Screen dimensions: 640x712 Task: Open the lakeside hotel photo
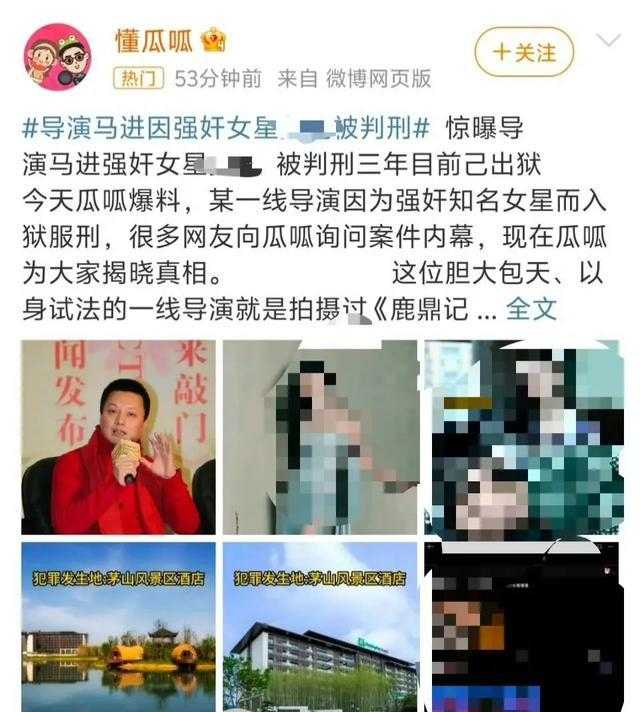118,627
